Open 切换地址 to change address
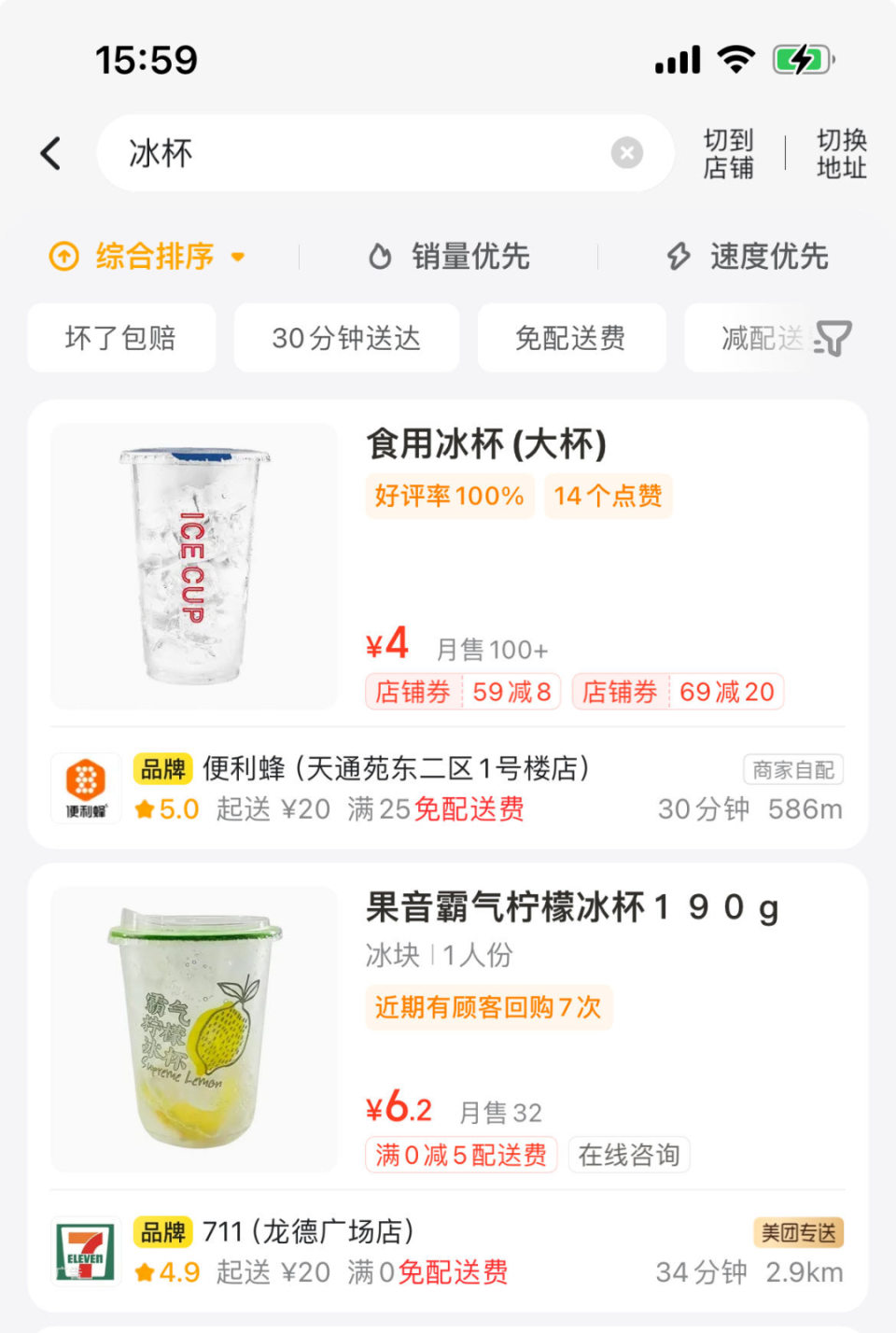Image resolution: width=896 pixels, height=1333 pixels. click(x=839, y=153)
